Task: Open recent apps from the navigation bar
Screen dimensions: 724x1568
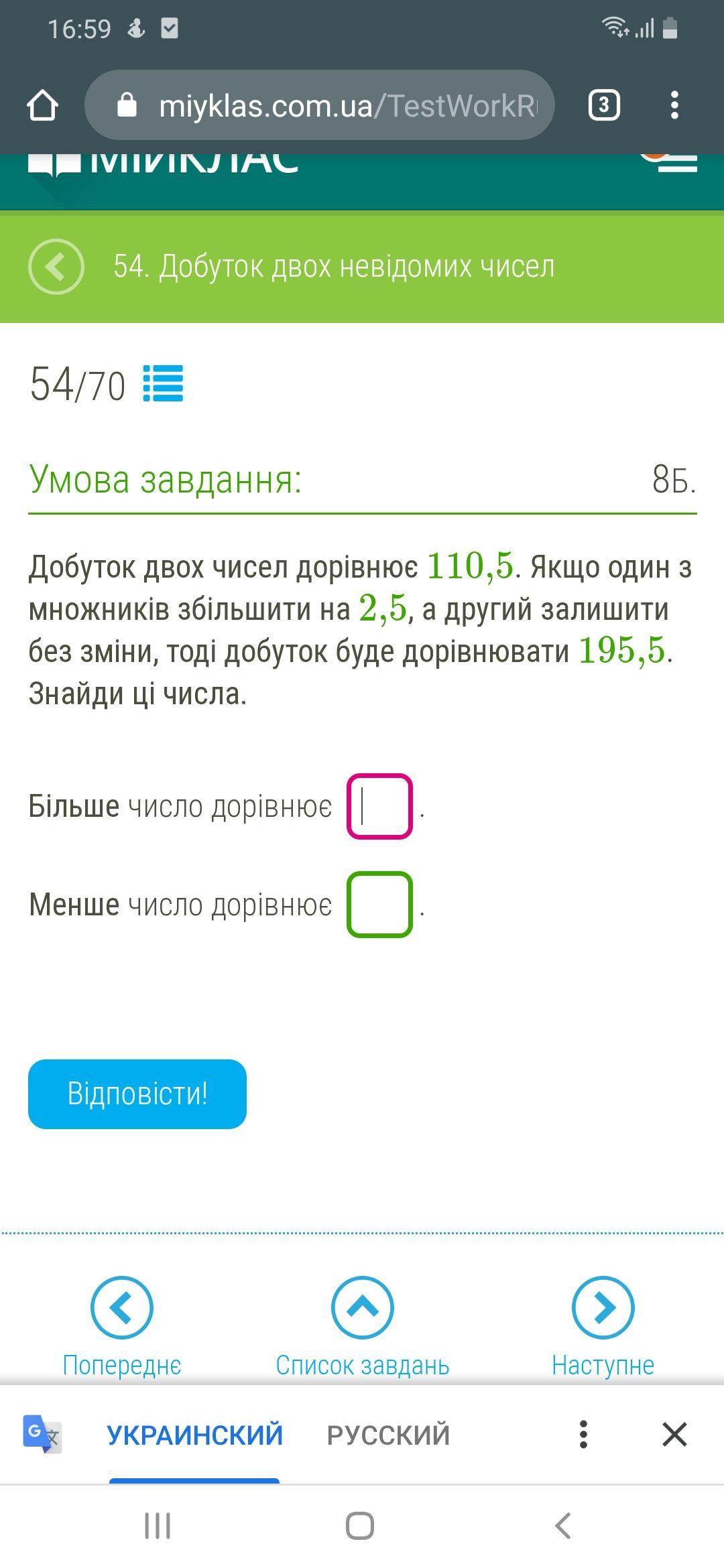Action: pyautogui.click(x=158, y=1526)
